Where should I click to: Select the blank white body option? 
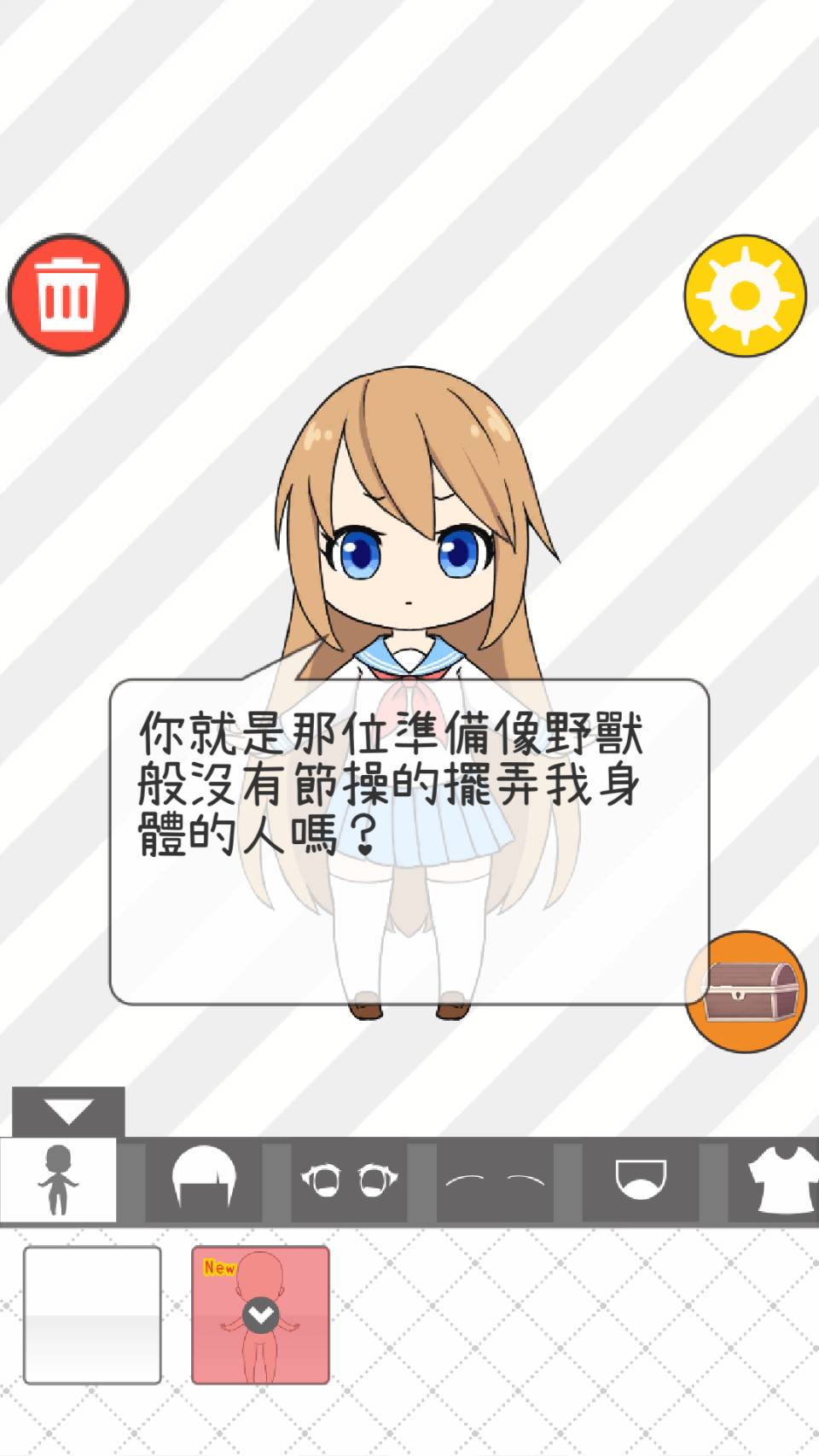[x=92, y=1314]
